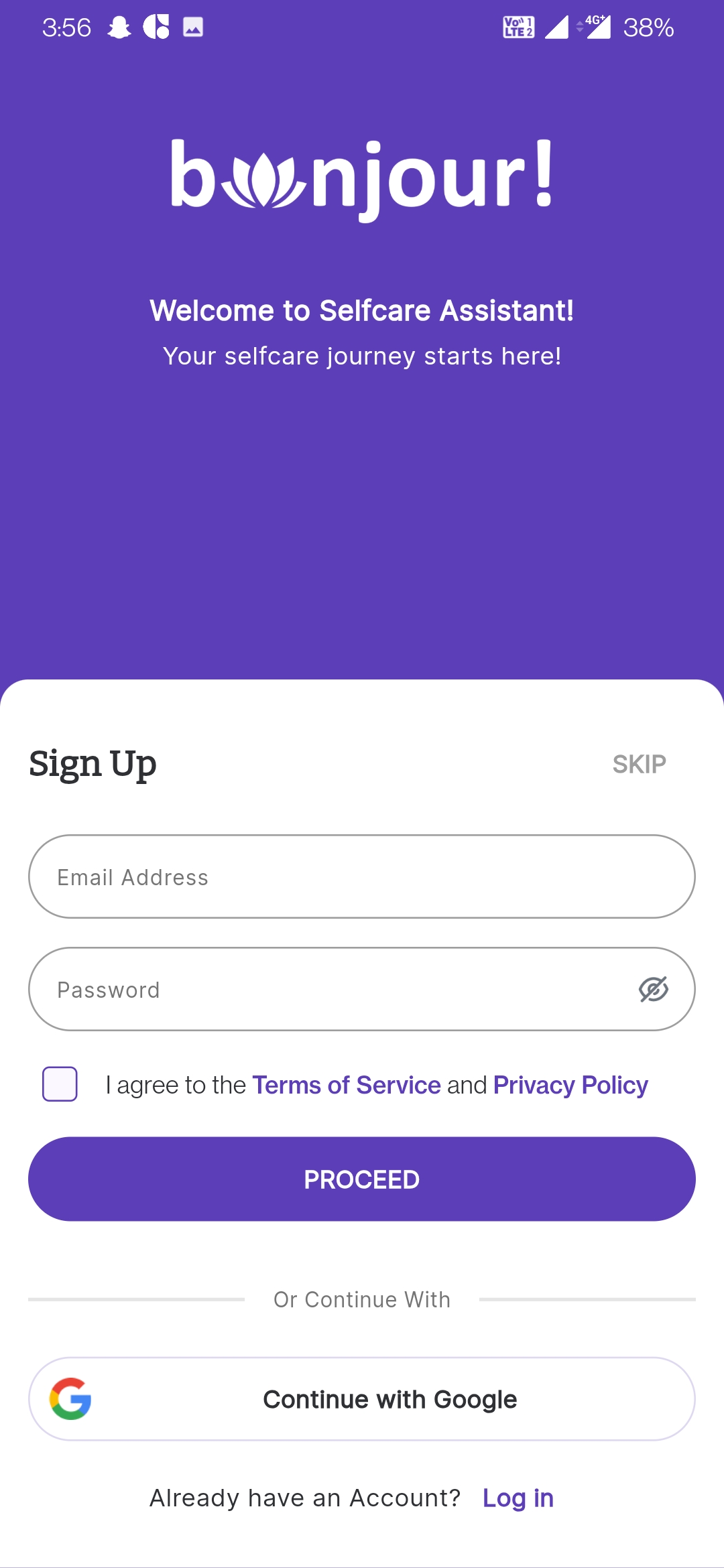Go to Log in
This screenshot has height=1568, width=724.
coord(518,1498)
